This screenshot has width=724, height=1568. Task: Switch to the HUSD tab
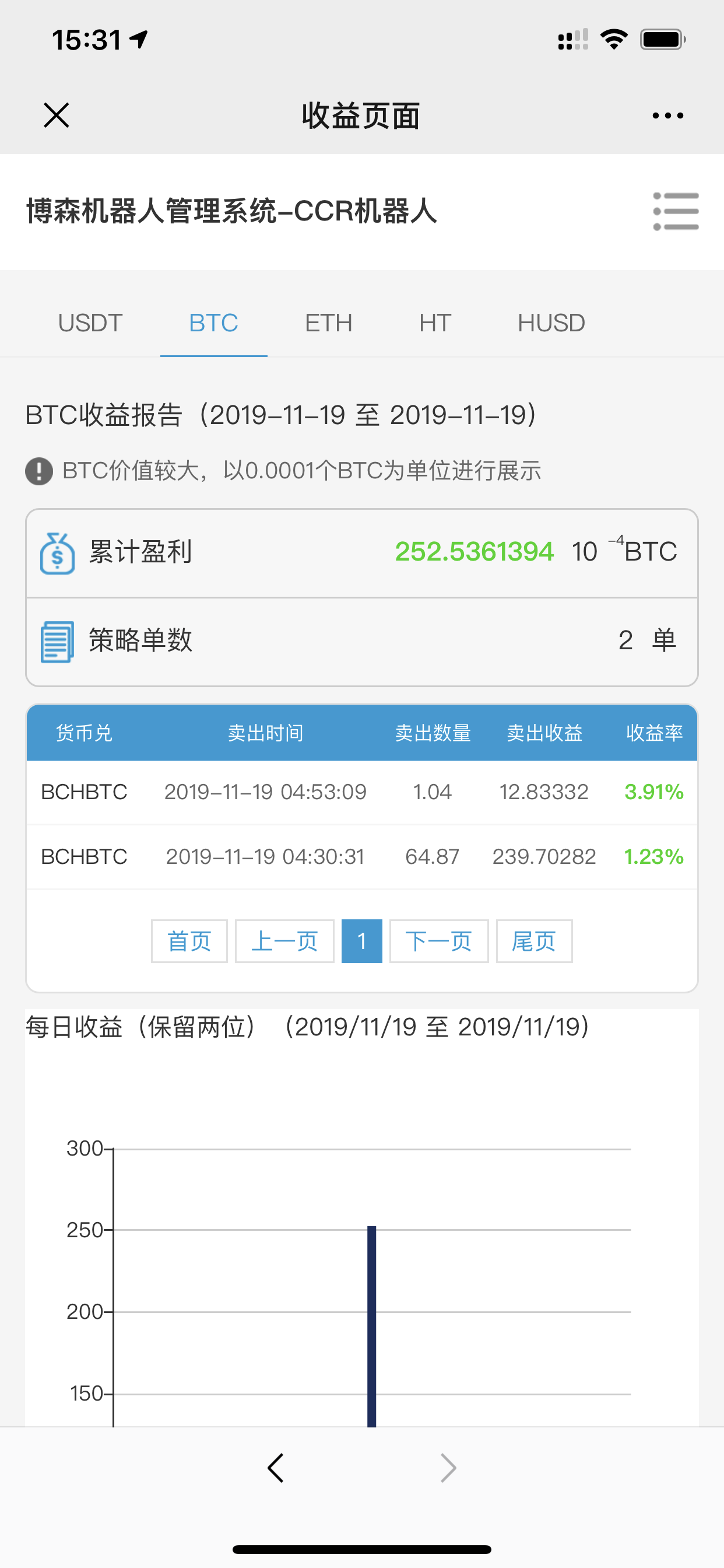click(x=551, y=323)
